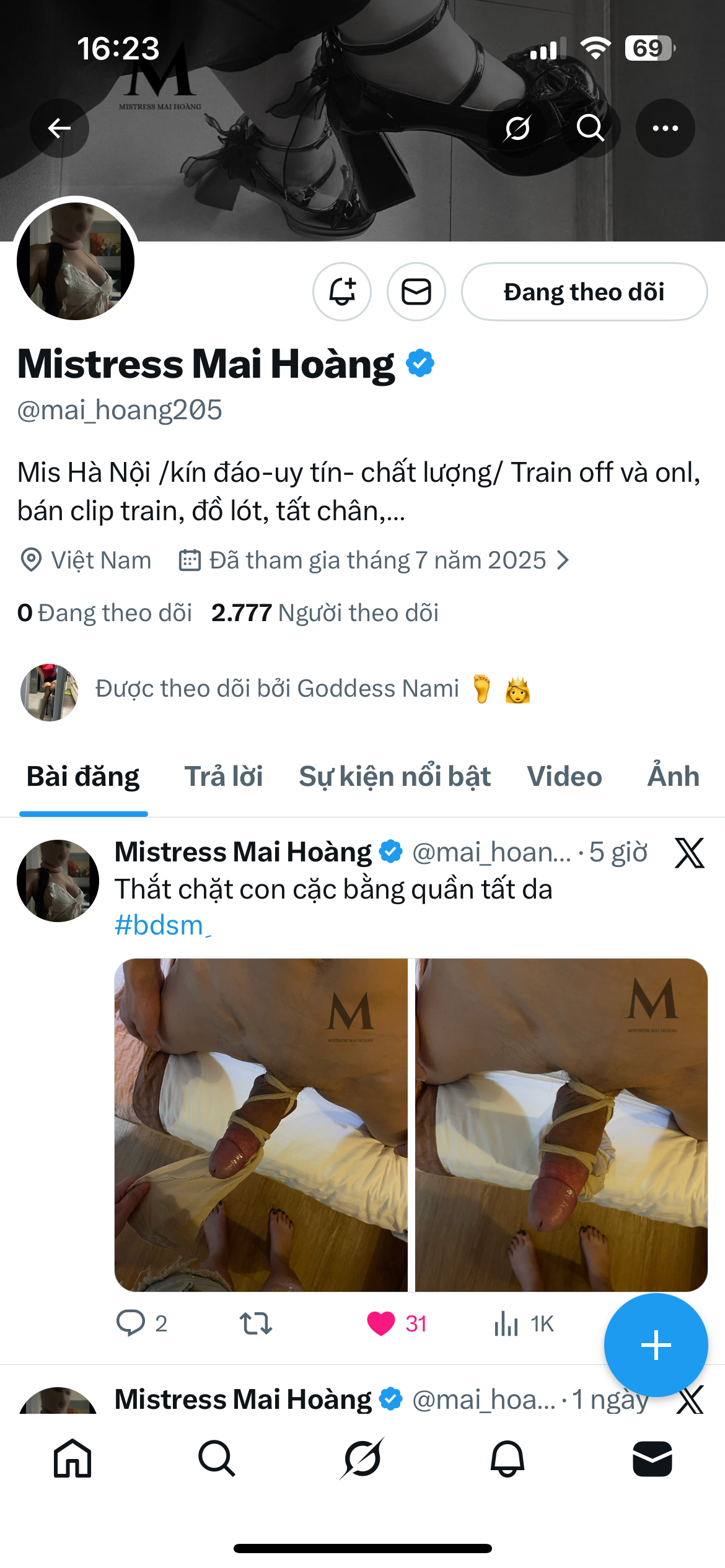
Task: Switch to the Sự kiện nổi bật tab
Action: coord(395,777)
